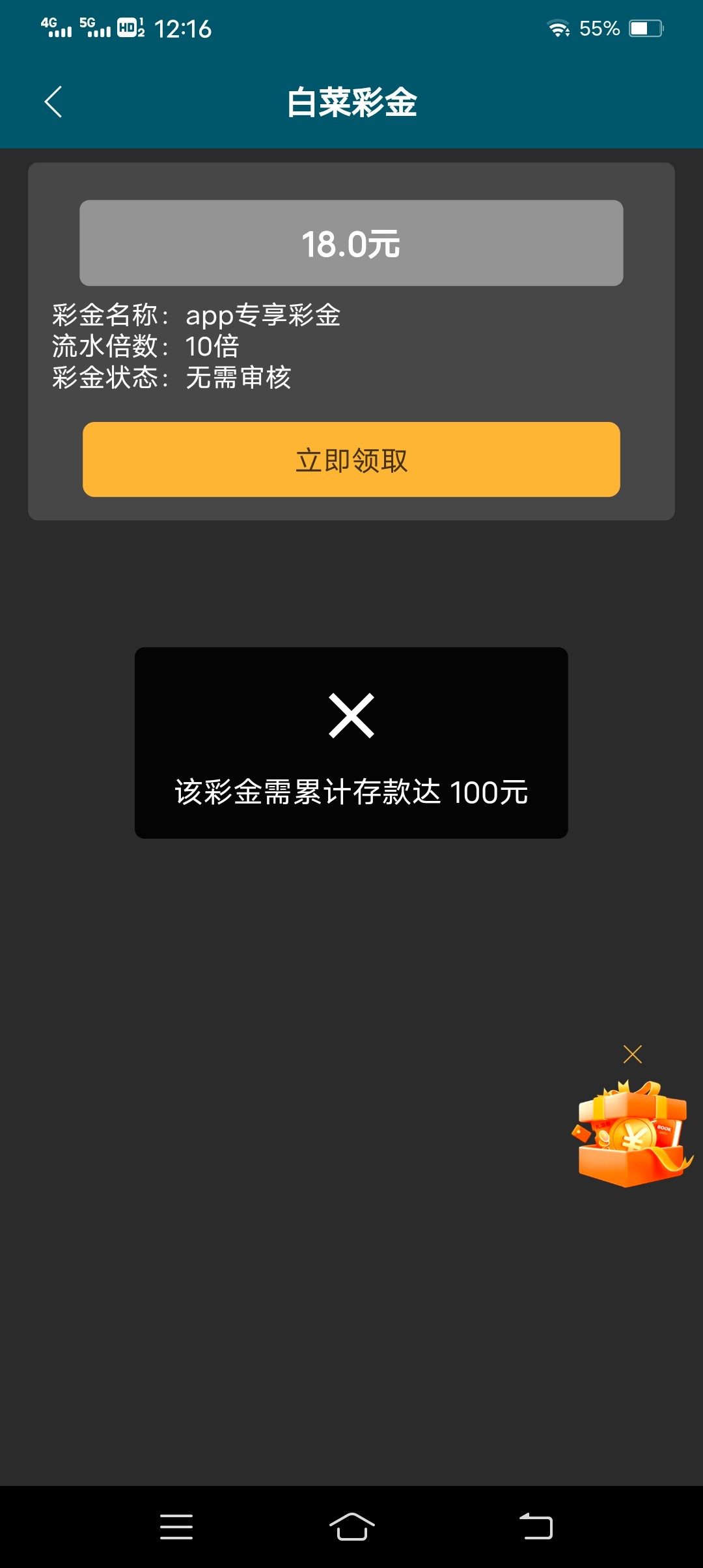The image size is (703, 1568).
Task: Dismiss the gift box via its × mark
Action: tap(632, 1054)
